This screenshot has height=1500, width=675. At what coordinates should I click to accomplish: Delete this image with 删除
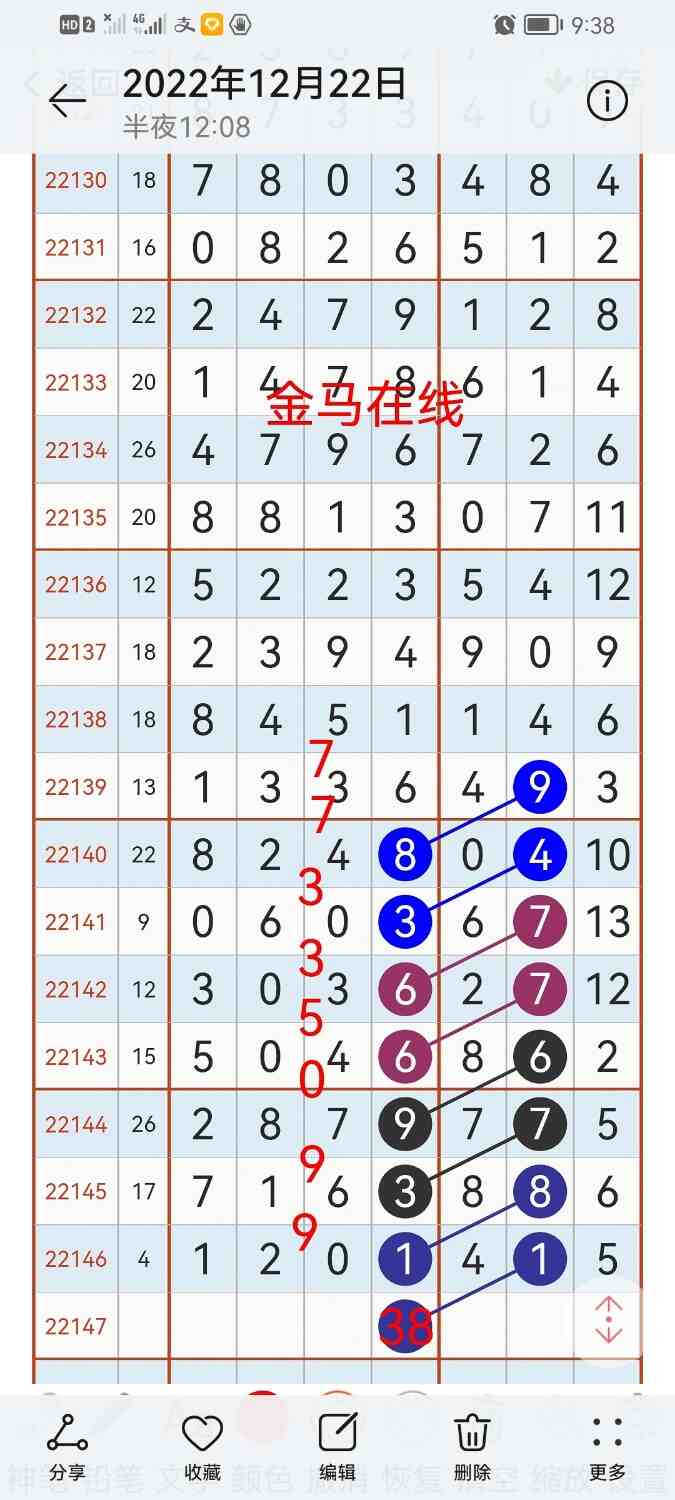click(472, 1445)
